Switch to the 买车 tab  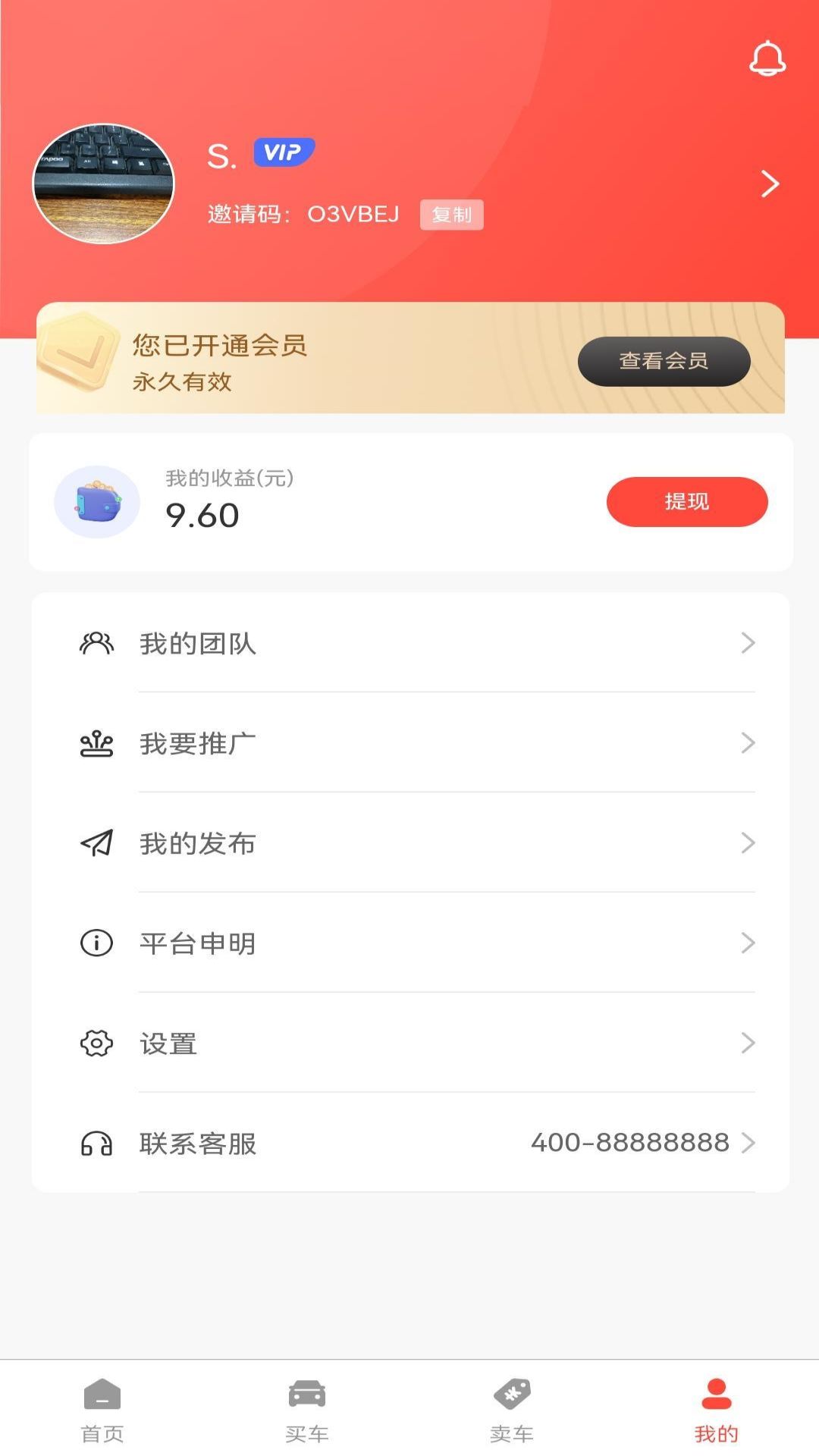[x=307, y=1410]
